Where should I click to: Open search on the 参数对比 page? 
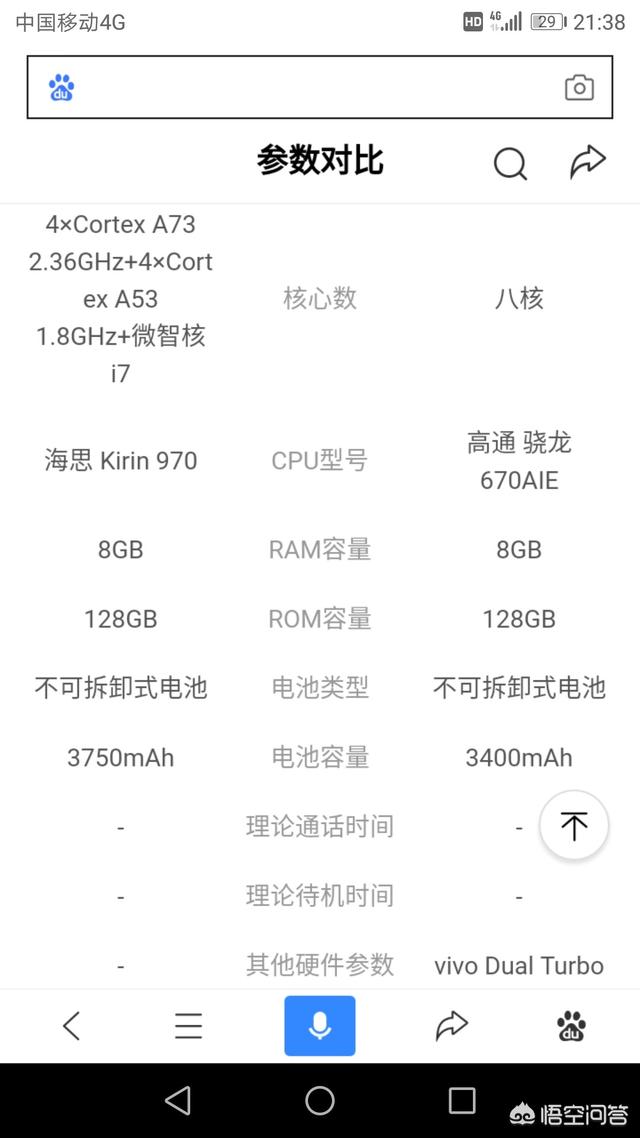510,163
